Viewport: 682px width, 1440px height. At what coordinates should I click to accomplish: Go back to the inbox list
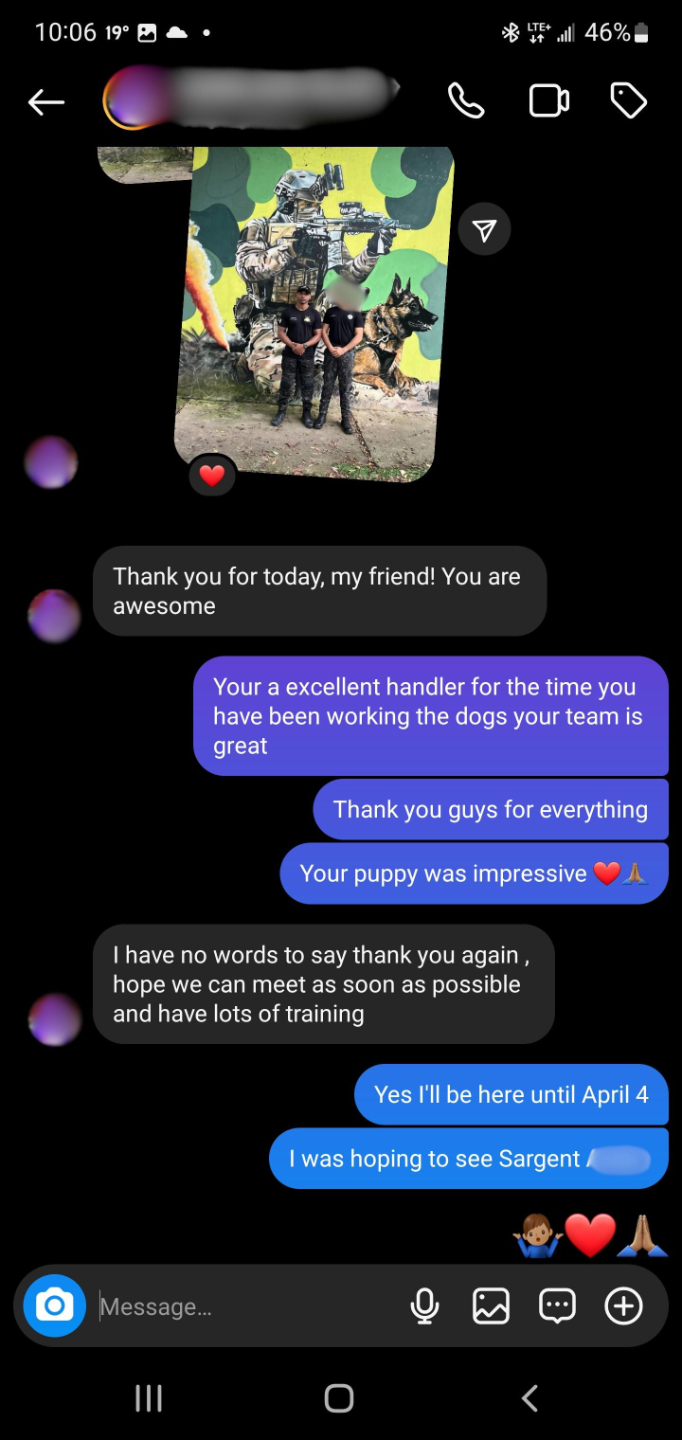click(x=46, y=101)
